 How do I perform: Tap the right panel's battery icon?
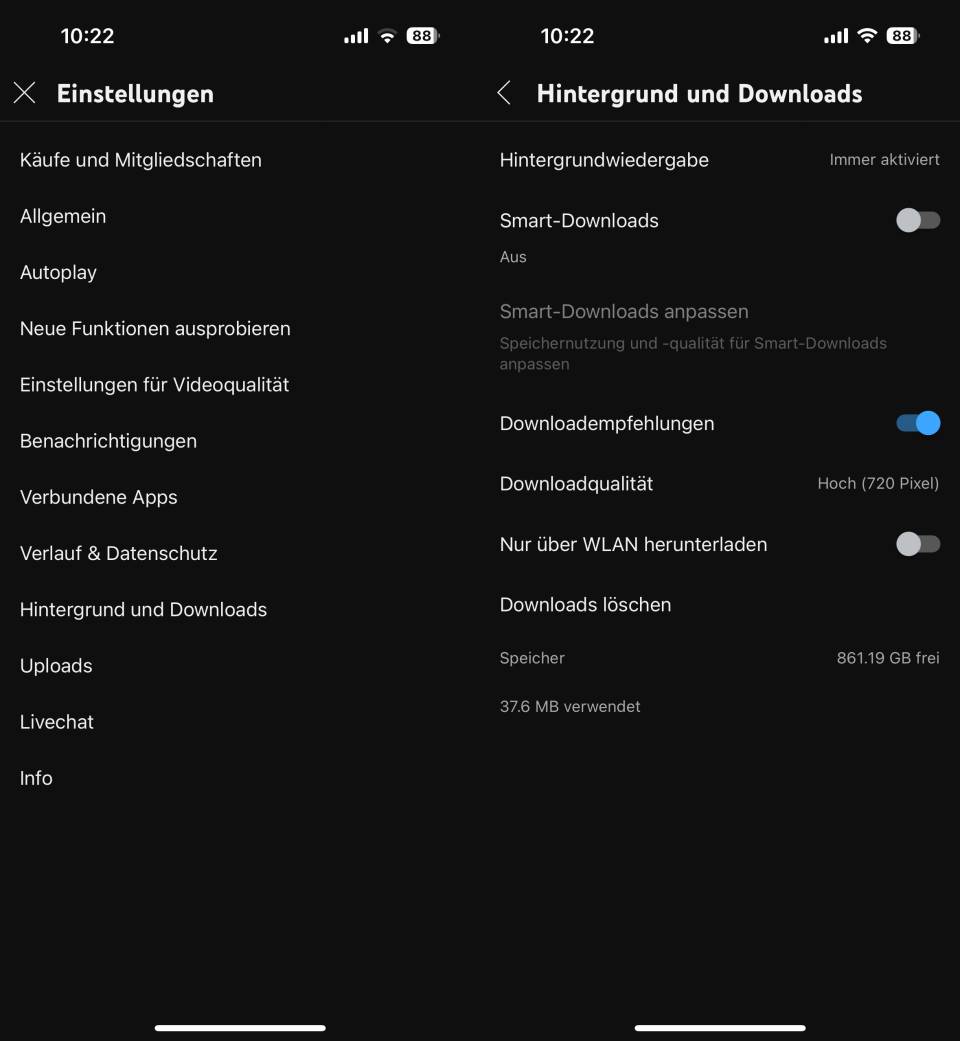tap(900, 35)
